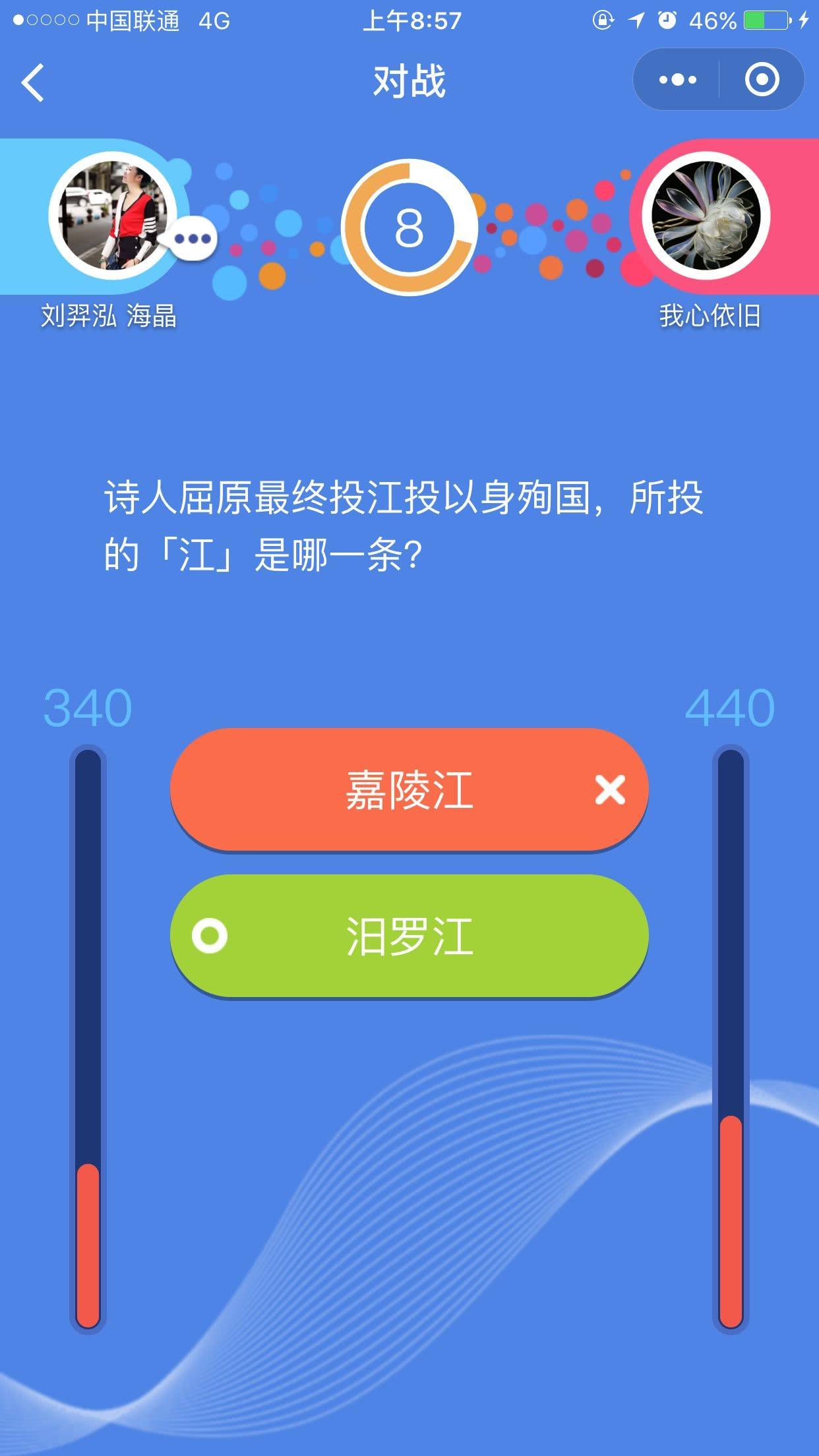Open the mini program more options menu
819x1456 pixels.
pyautogui.click(x=677, y=80)
